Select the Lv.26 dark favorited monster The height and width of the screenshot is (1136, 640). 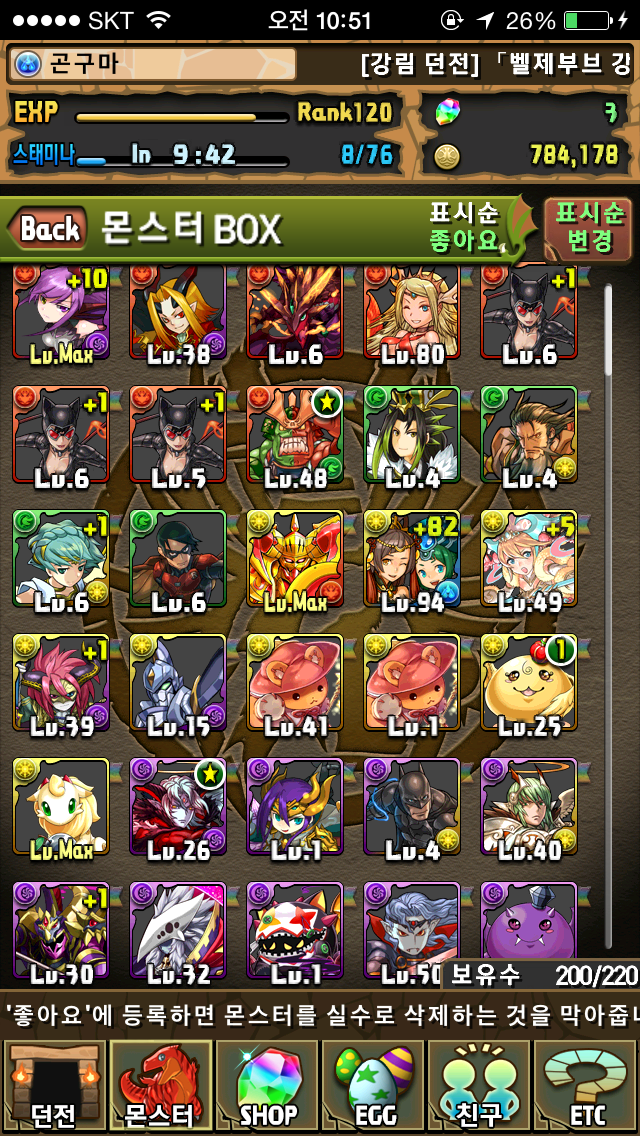[x=177, y=806]
